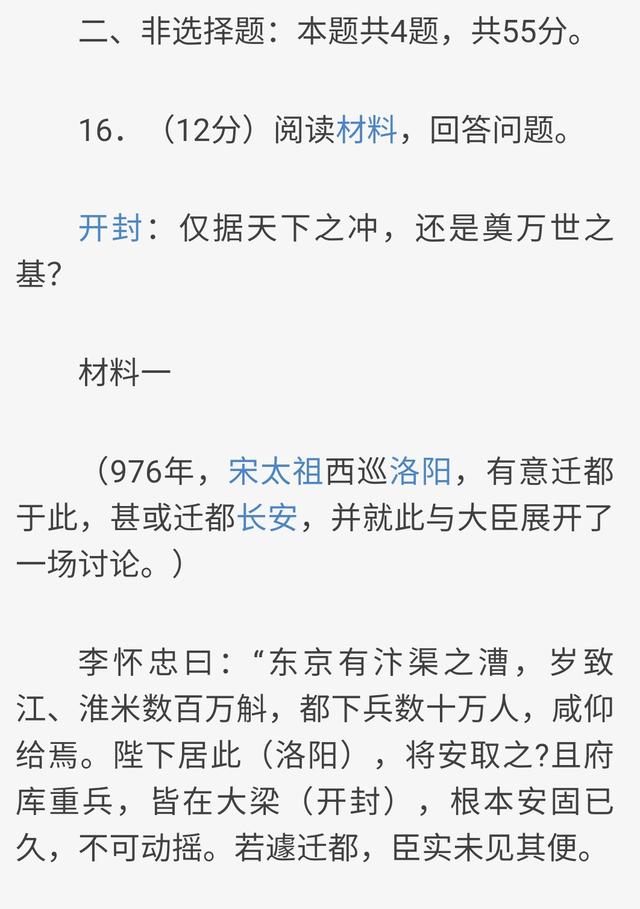640x909 pixels.
Task: Open the 长安 link
Action: tap(267, 518)
